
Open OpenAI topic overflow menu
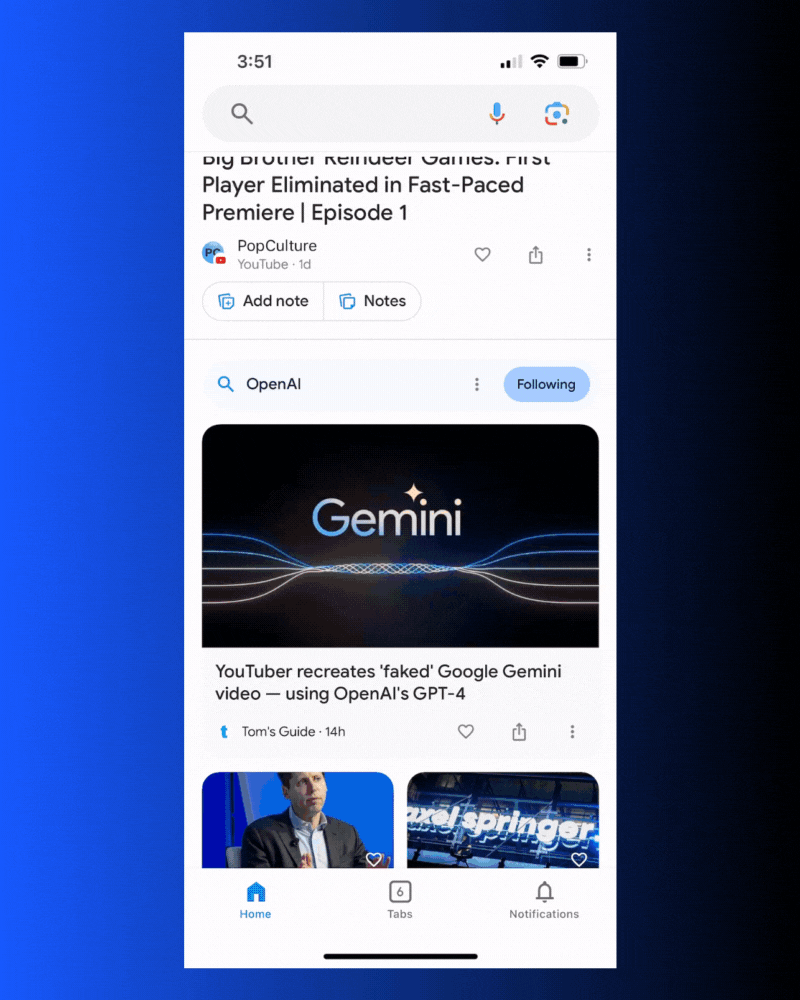pos(477,384)
